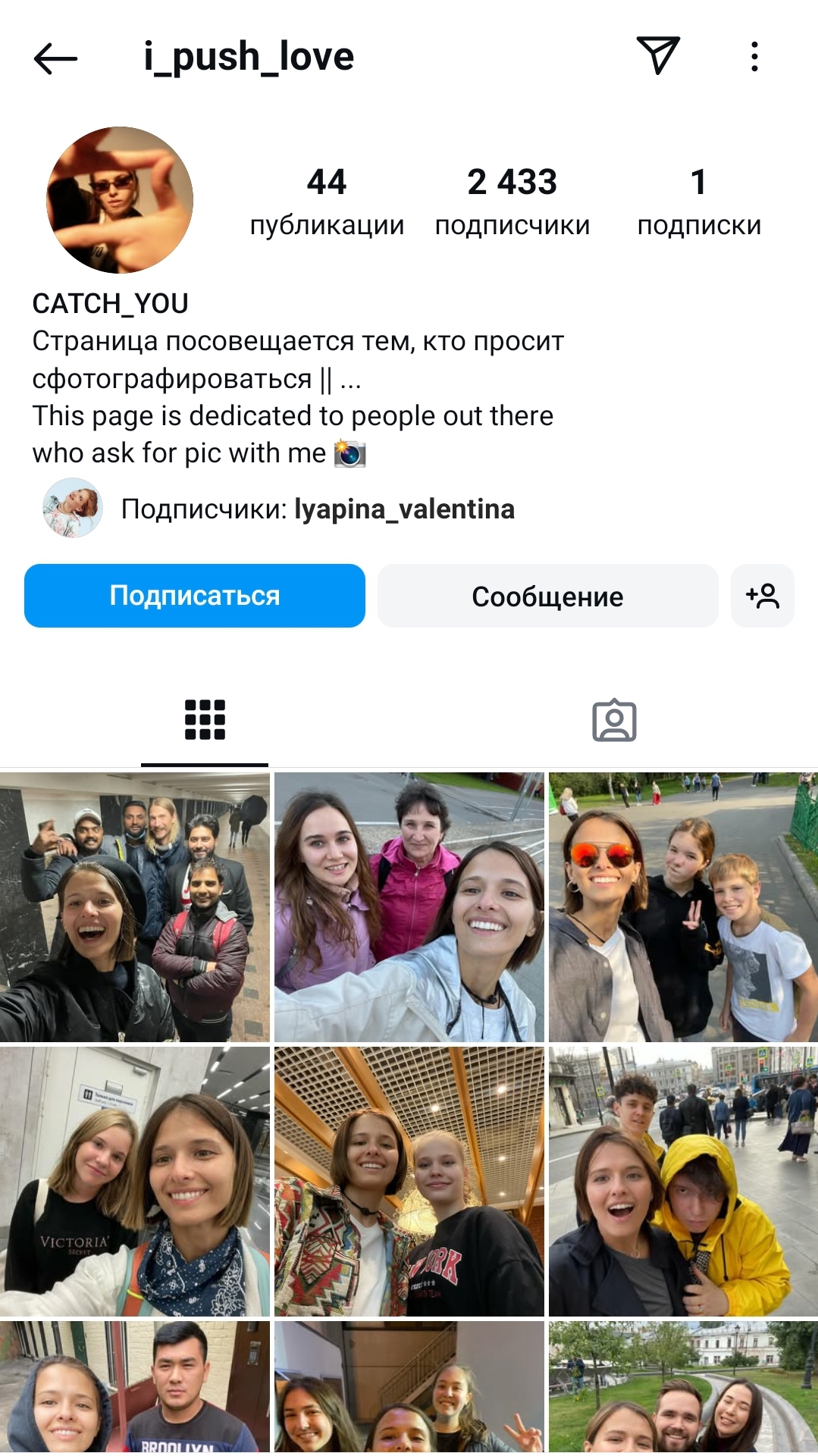View the i_push_love profile picture
Image resolution: width=818 pixels, height=1456 pixels.
120,200
